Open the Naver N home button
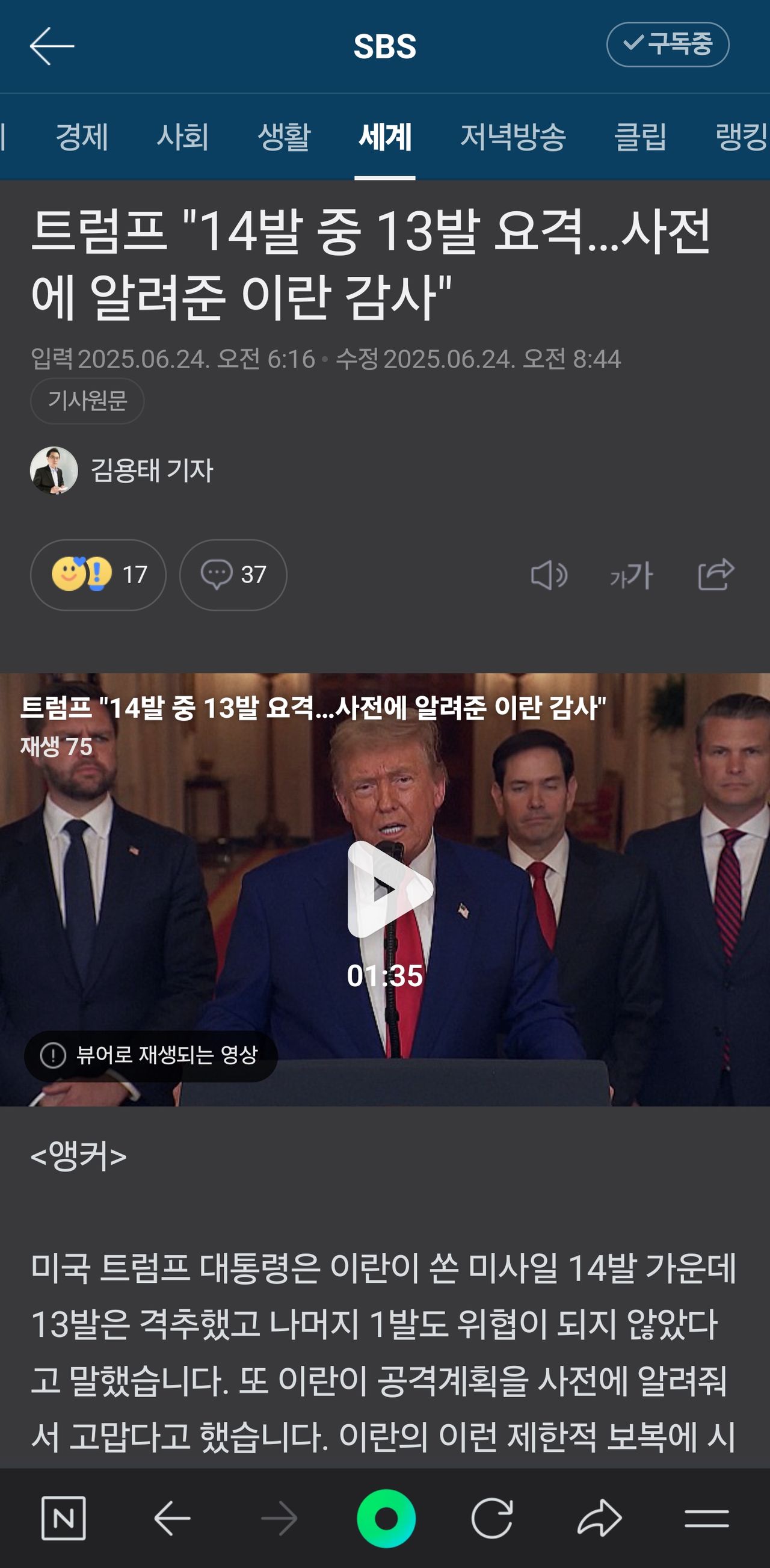The image size is (770, 1568). point(63,1518)
